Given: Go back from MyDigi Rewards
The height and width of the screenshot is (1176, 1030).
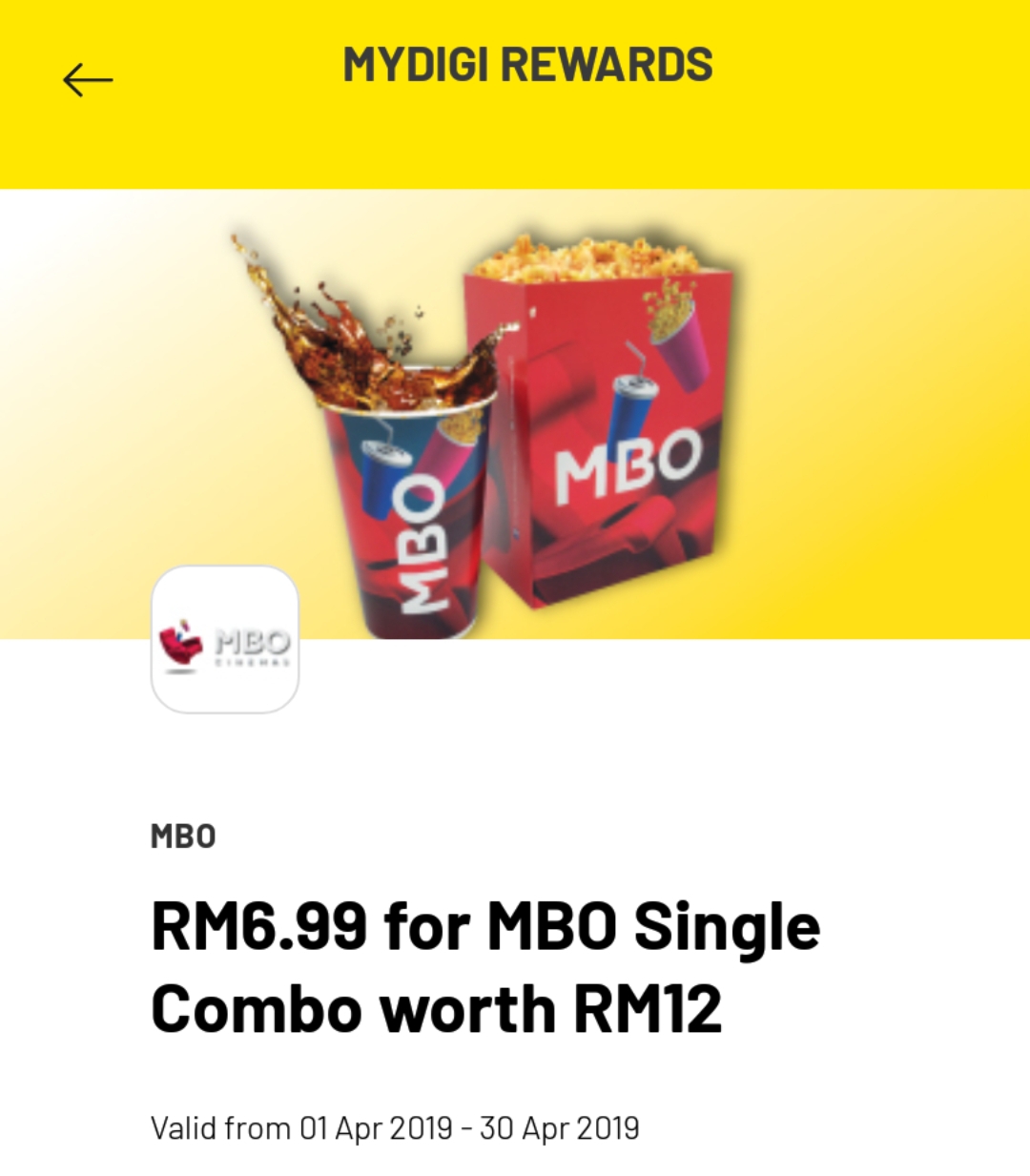Looking at the screenshot, I should 88,80.
